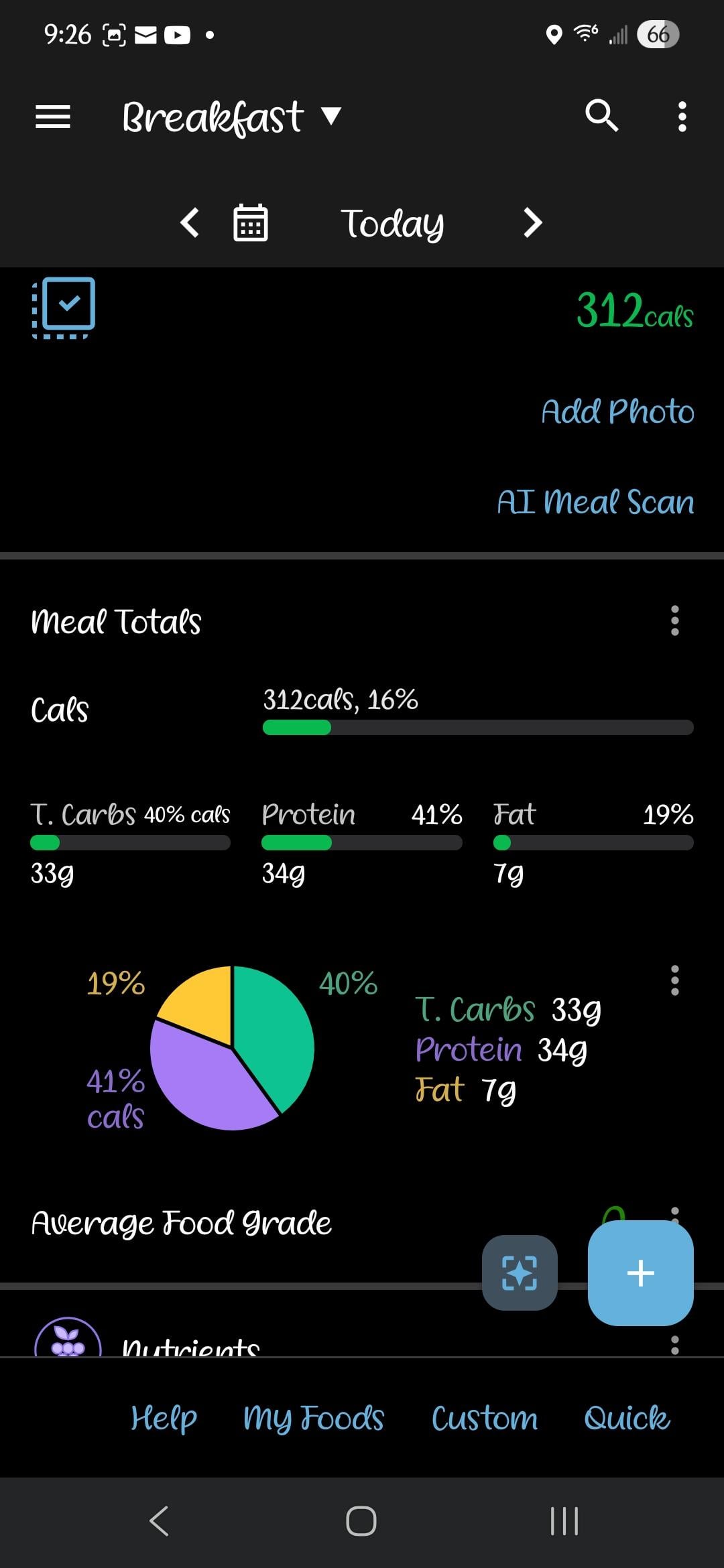Open the hamburger navigation menu
This screenshot has width=724, height=1568.
[x=53, y=117]
